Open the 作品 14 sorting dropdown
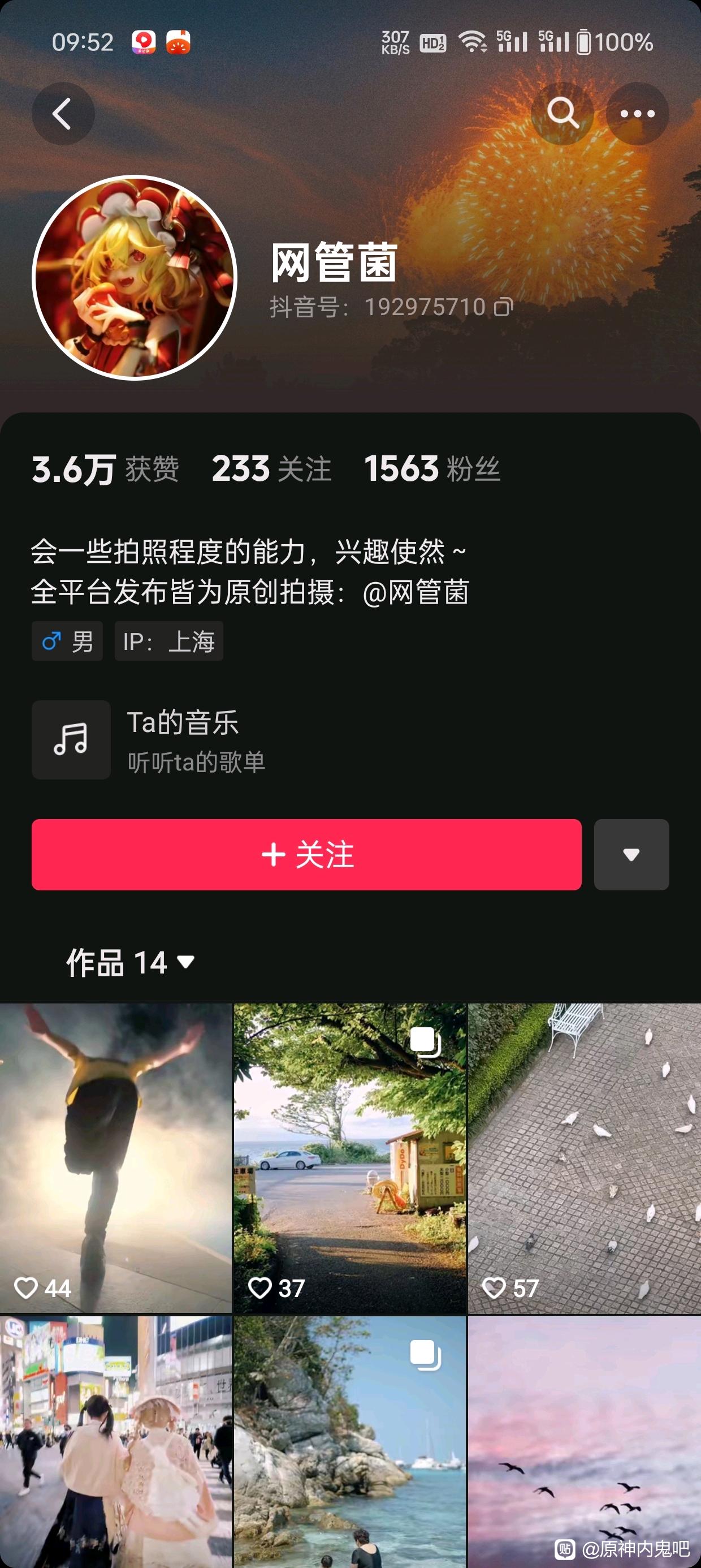Screen dimensions: 701x1568 [x=130, y=963]
